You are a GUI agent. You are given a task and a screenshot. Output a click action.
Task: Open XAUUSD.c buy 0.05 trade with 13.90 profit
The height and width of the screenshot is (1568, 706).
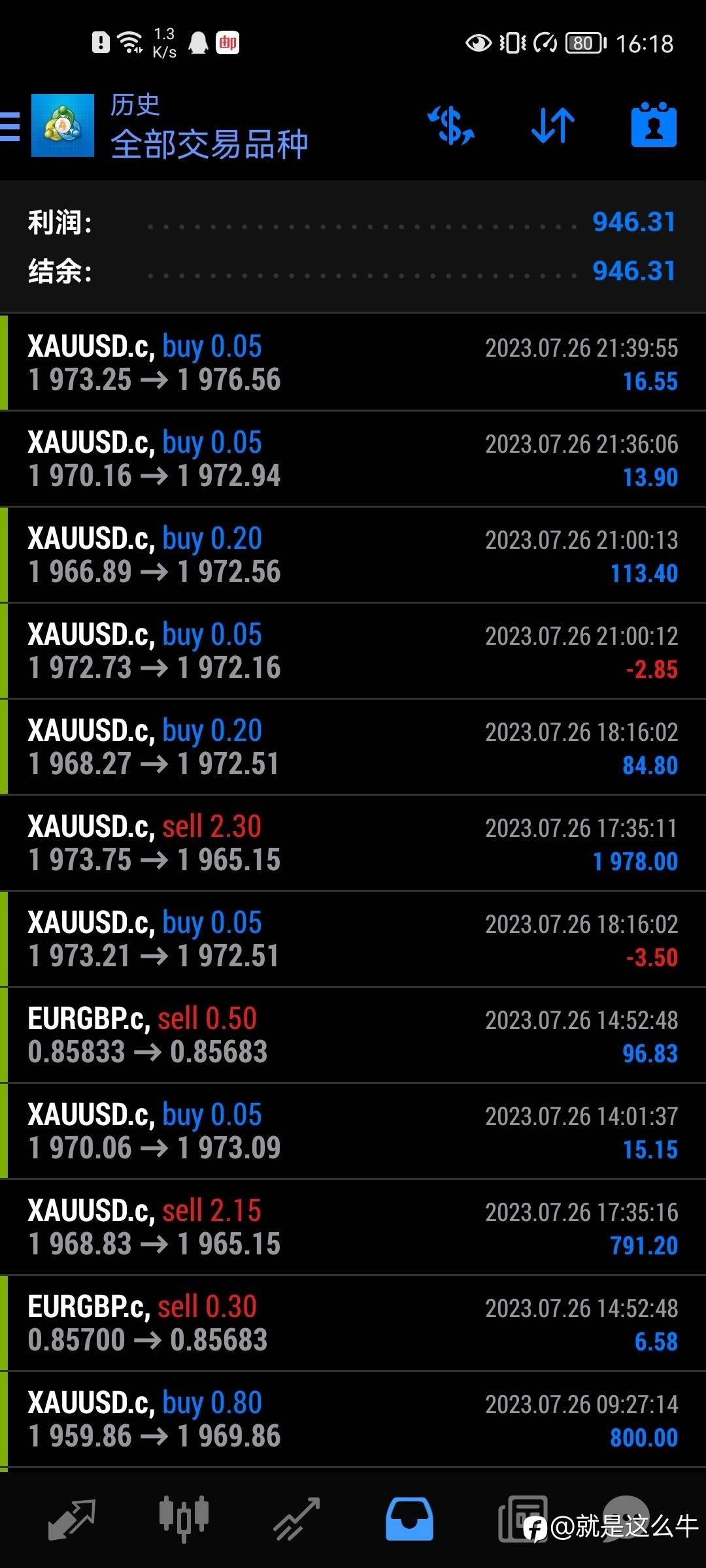click(353, 459)
